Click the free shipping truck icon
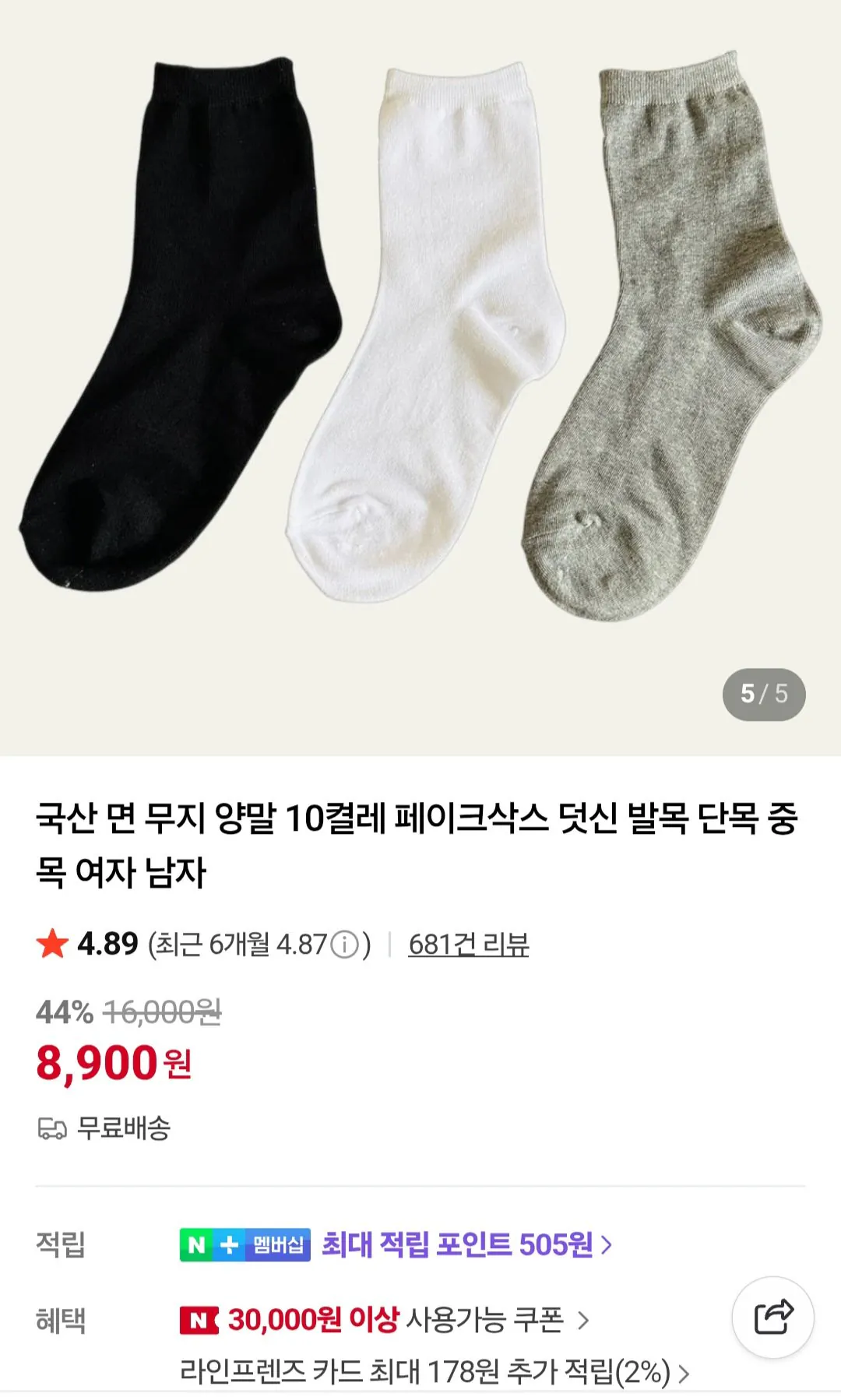Screen dimensions: 841x1400 (x=51, y=1127)
